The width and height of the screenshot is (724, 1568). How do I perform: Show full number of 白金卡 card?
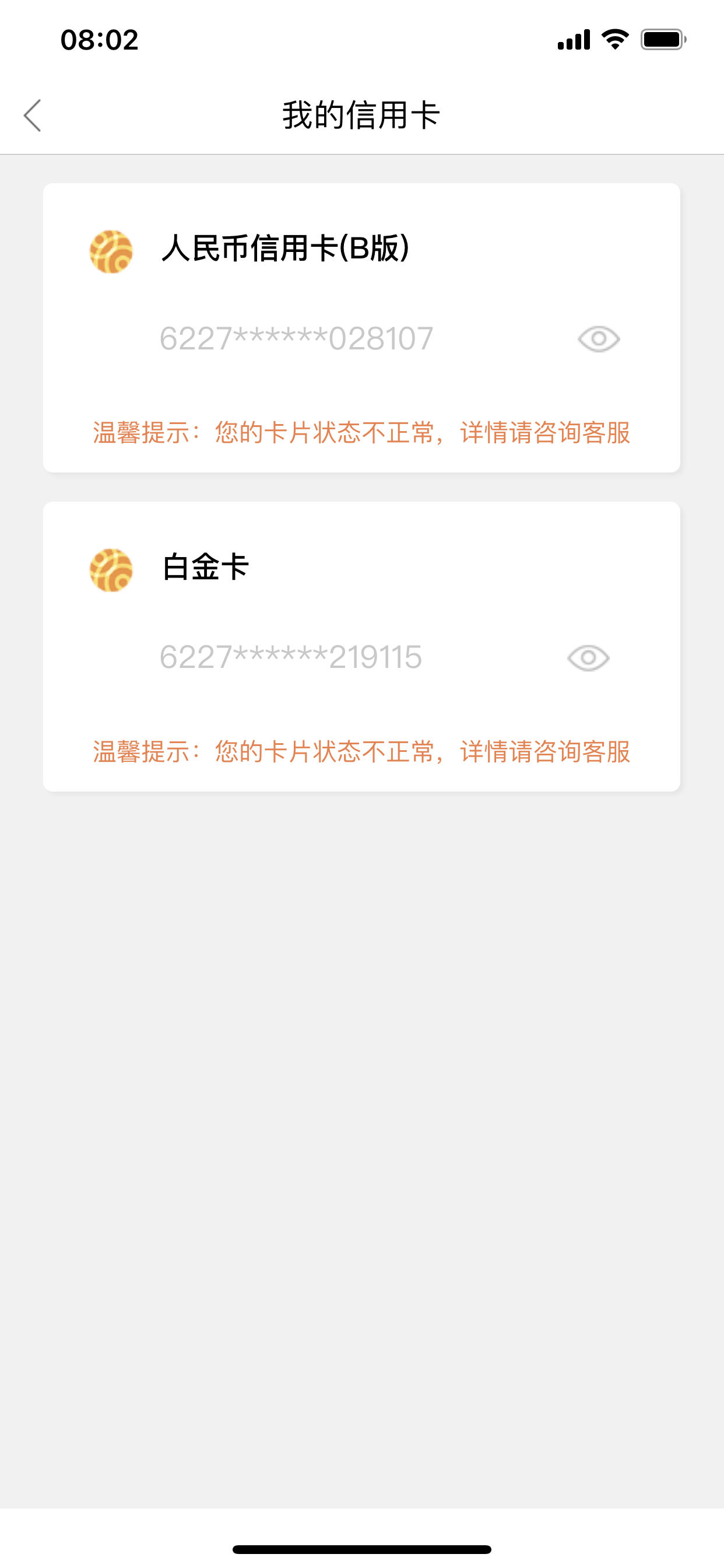pyautogui.click(x=588, y=658)
